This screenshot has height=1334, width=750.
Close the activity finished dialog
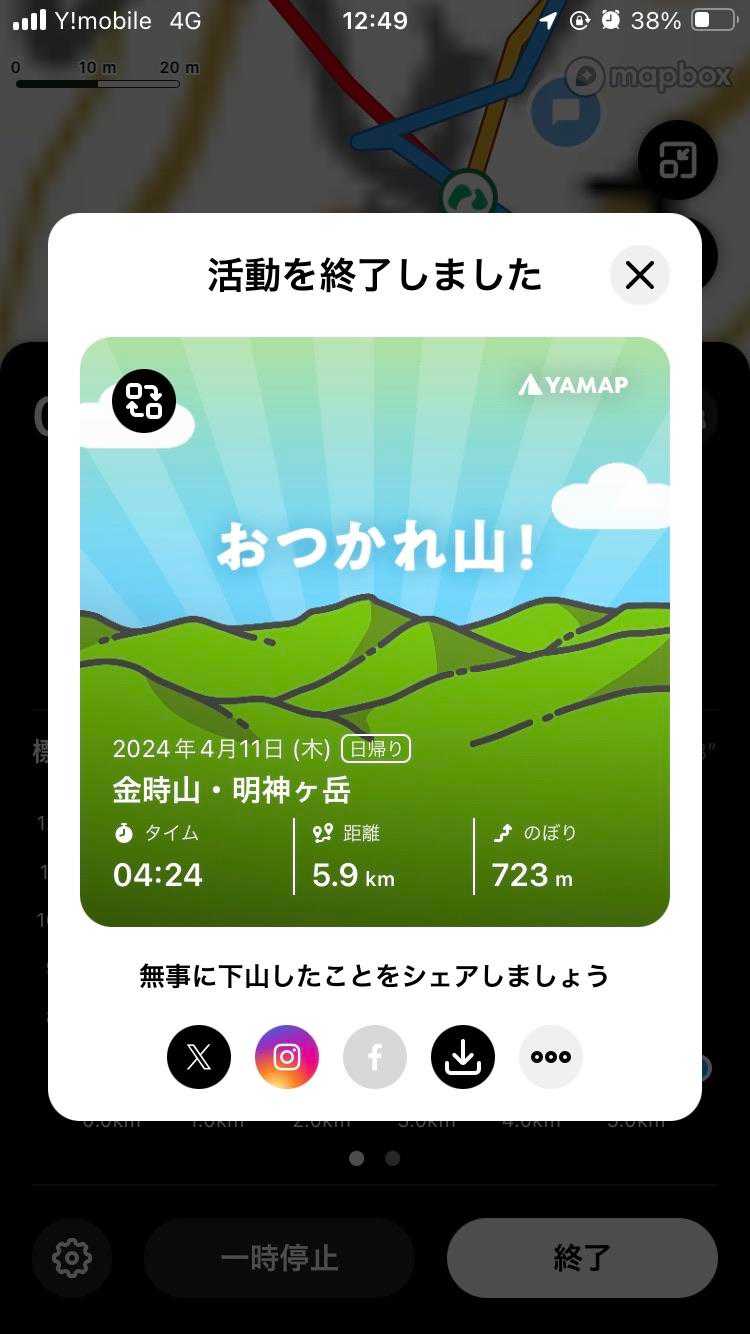point(639,275)
